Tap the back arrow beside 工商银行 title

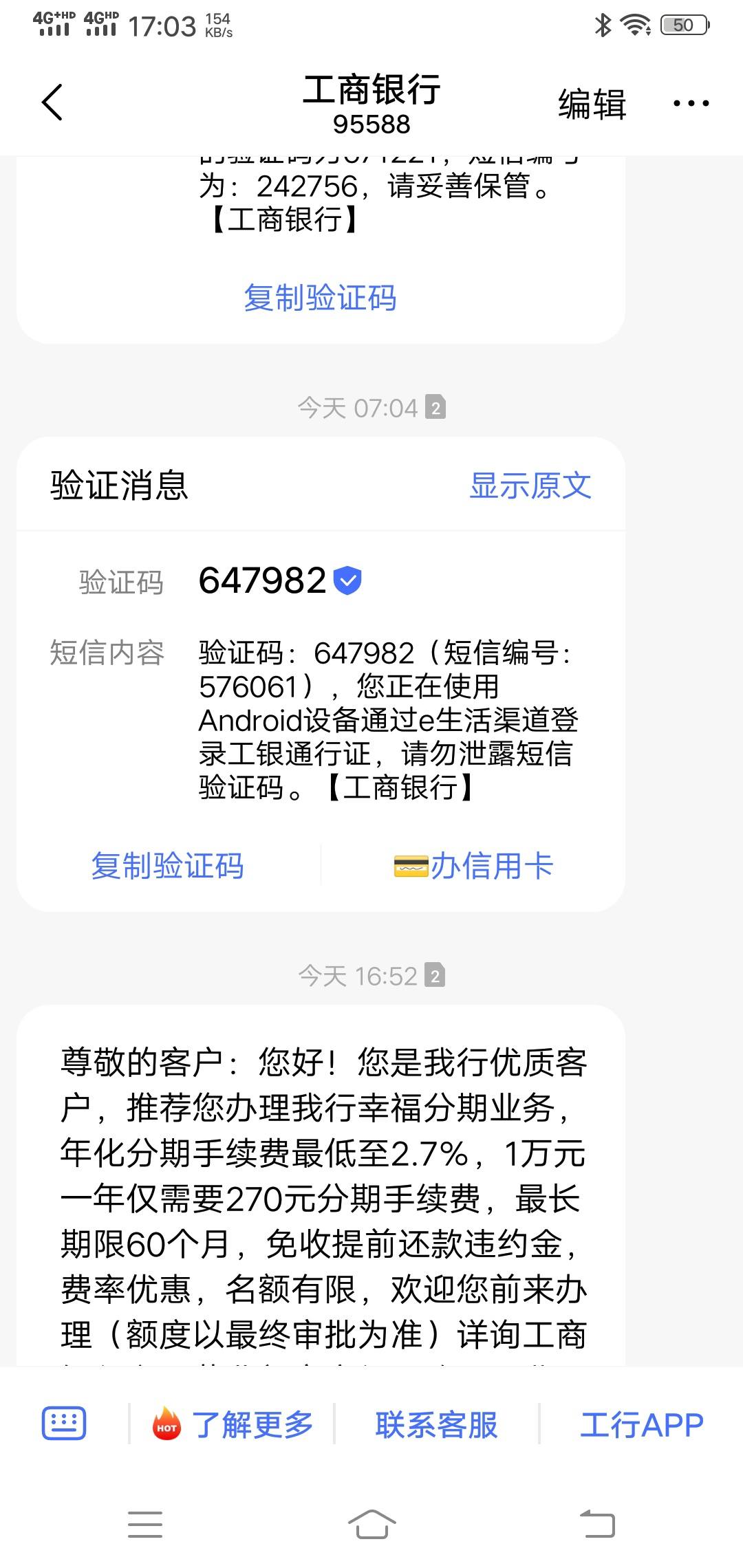[x=52, y=102]
